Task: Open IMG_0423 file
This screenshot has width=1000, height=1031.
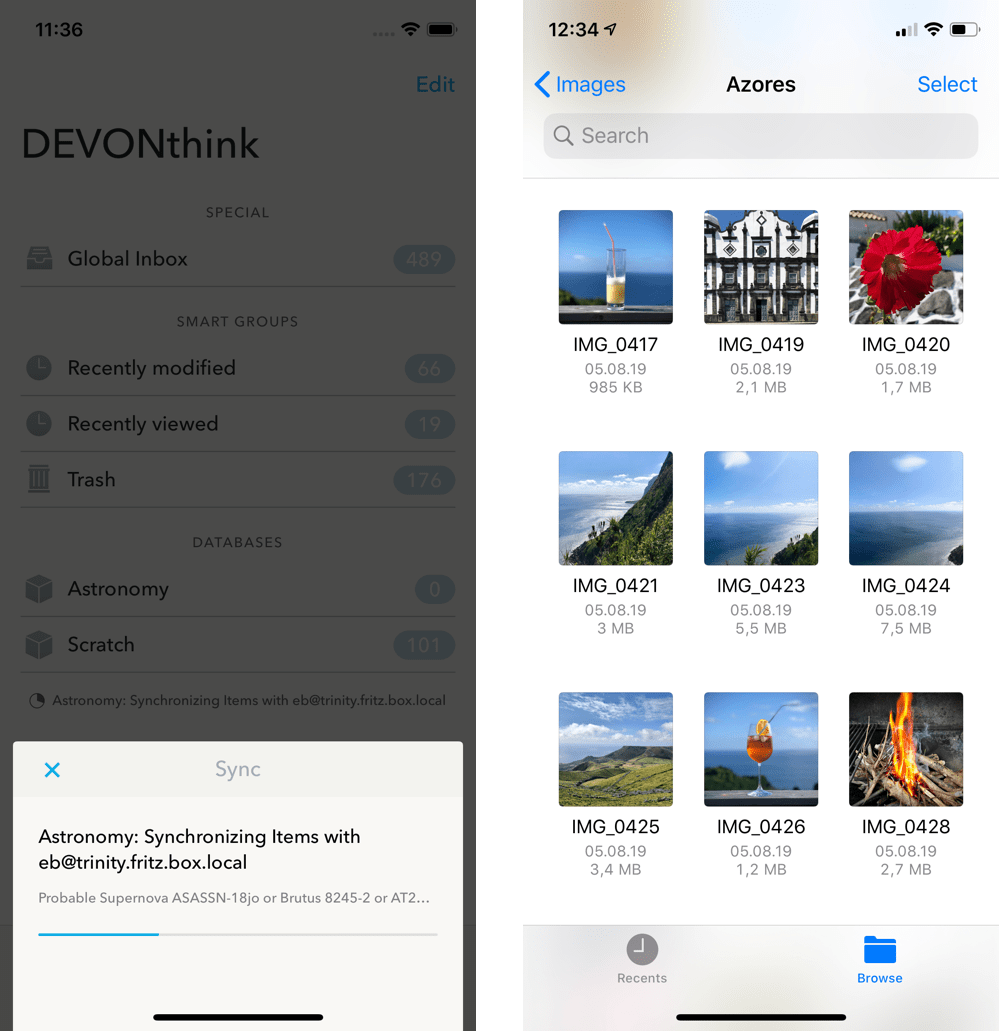Action: pyautogui.click(x=761, y=508)
